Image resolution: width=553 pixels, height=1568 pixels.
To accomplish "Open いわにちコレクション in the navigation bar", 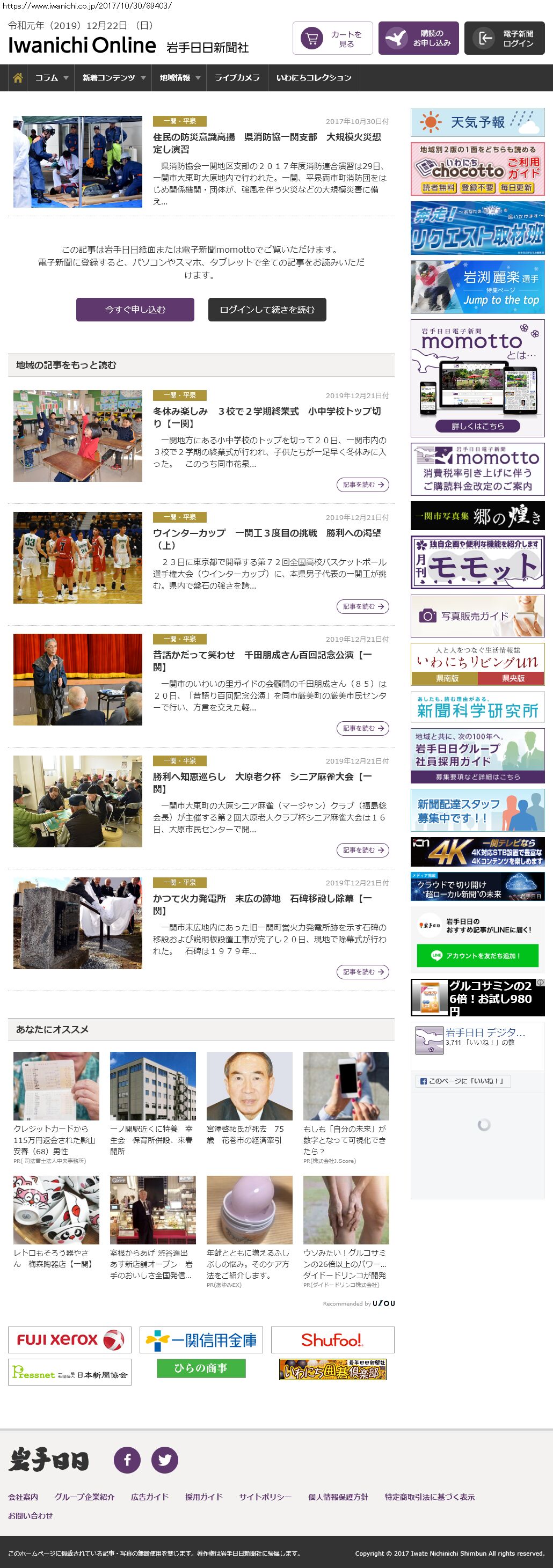I will pos(314,78).
